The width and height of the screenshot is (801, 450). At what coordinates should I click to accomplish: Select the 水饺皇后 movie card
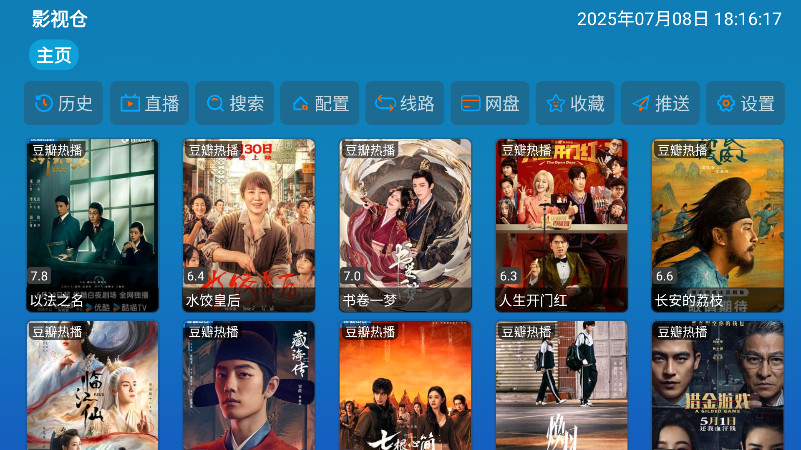(x=249, y=225)
